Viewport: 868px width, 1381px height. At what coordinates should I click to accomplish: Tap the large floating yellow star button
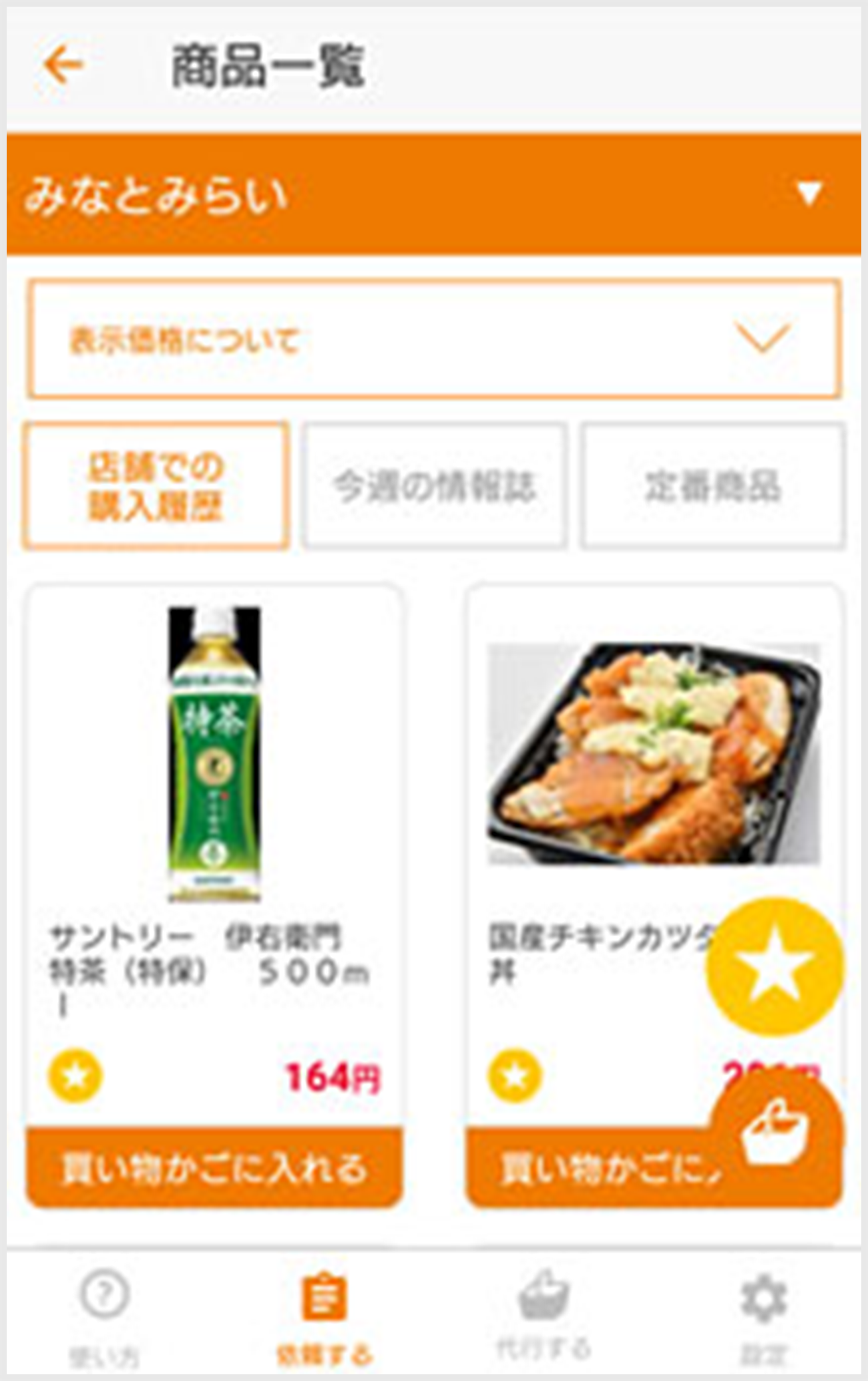(x=775, y=966)
